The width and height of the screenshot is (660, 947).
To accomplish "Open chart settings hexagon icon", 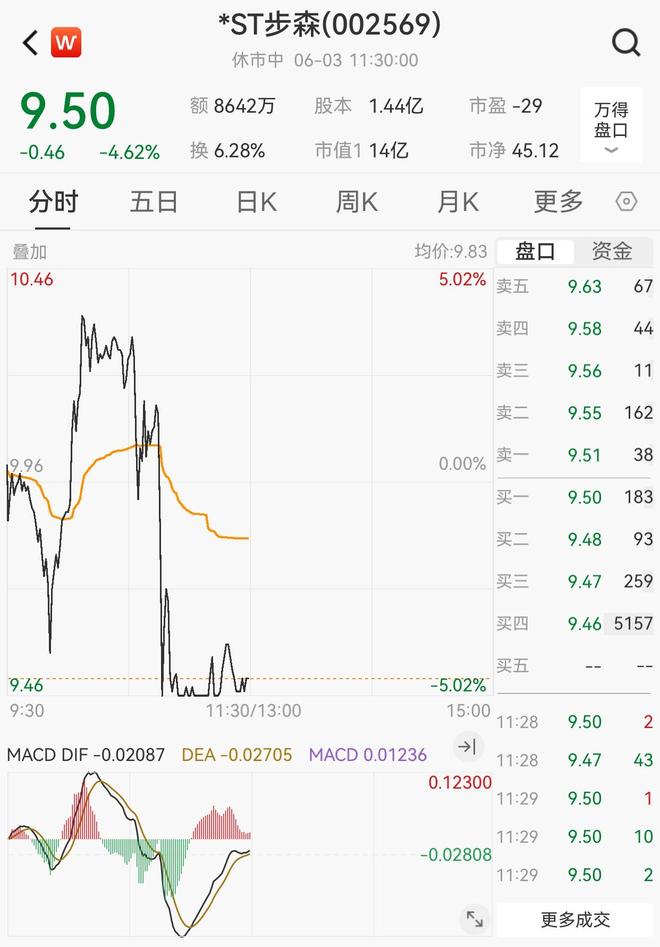I will (x=627, y=202).
